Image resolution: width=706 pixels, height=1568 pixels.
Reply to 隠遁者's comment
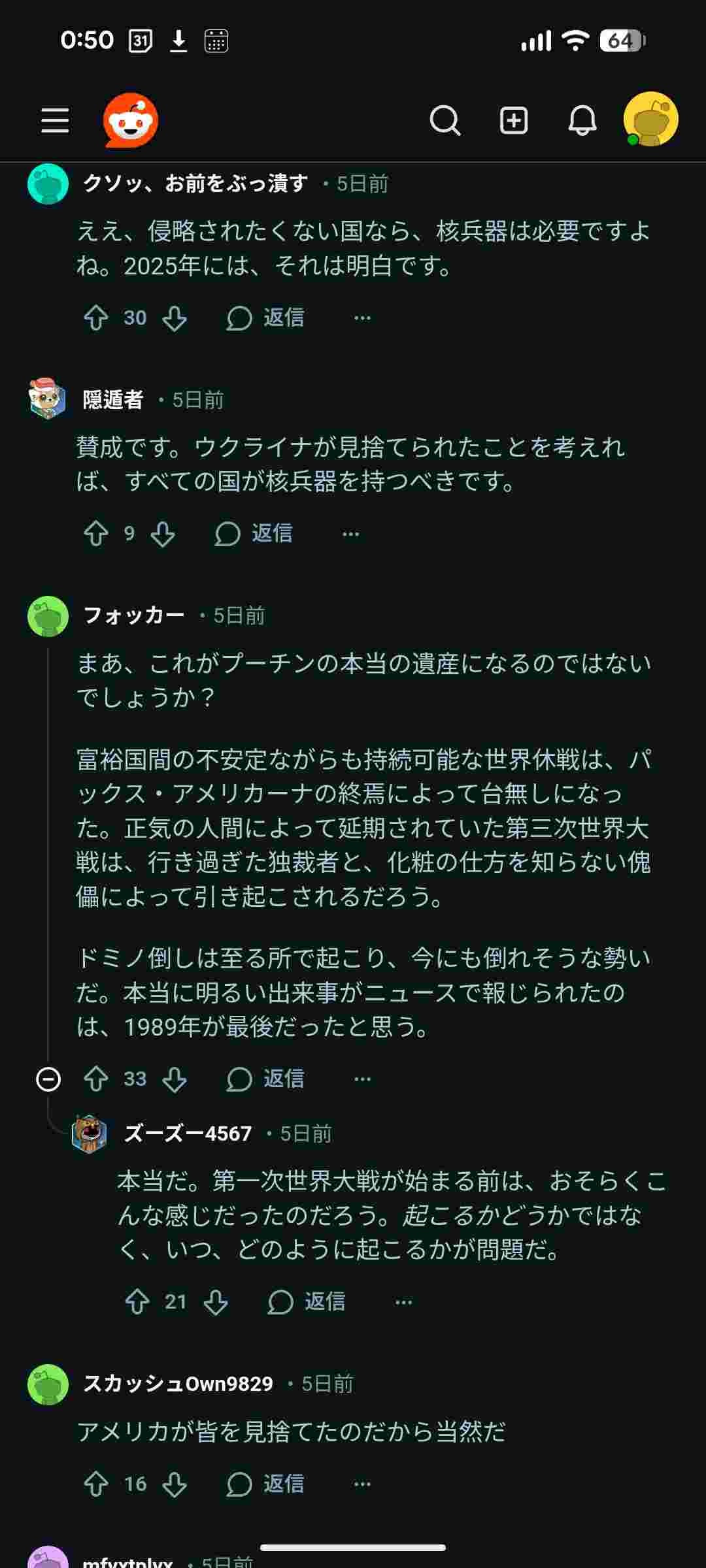tap(254, 534)
